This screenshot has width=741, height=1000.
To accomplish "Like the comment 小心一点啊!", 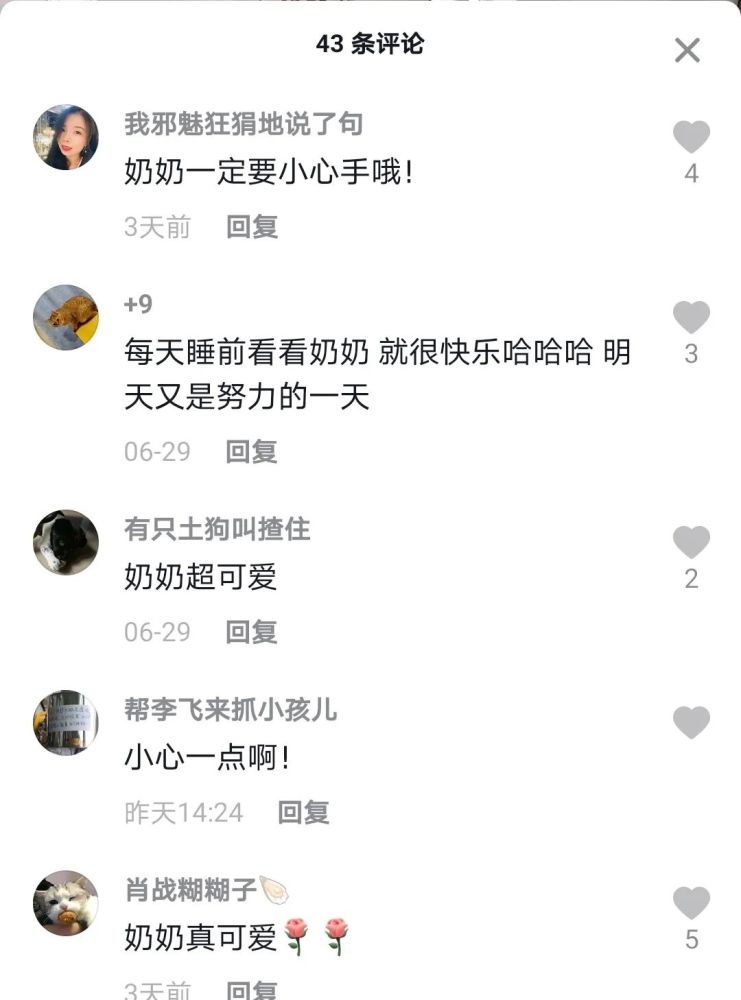I will [691, 722].
